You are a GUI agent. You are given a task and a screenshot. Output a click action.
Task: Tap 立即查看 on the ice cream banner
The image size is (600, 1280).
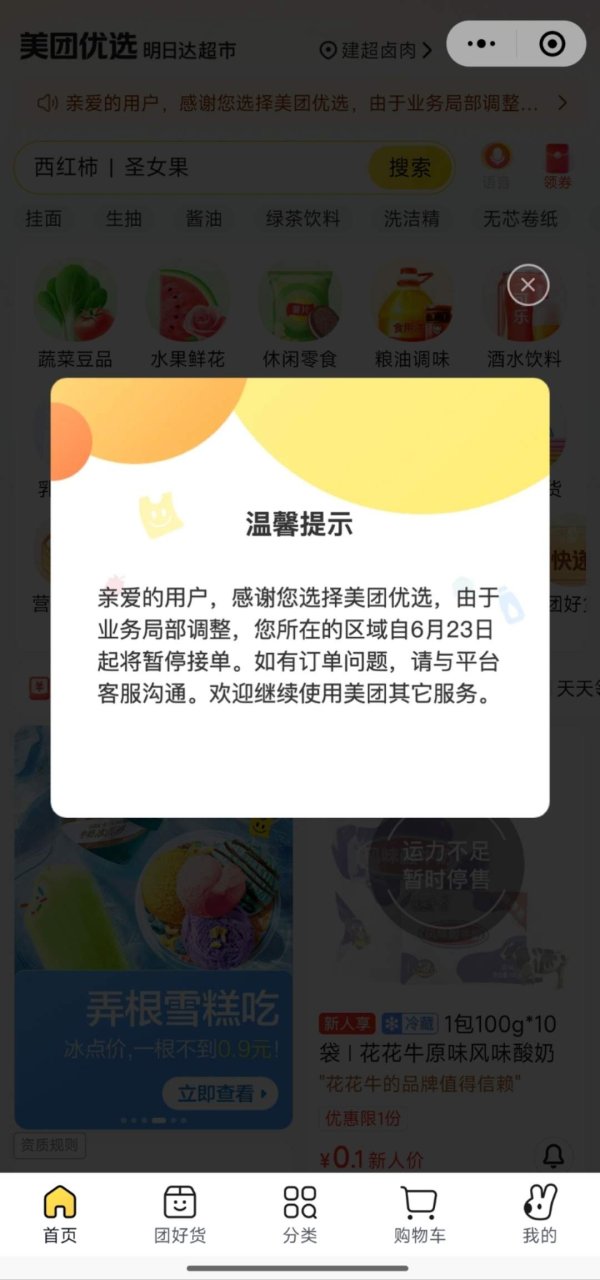click(220, 1093)
